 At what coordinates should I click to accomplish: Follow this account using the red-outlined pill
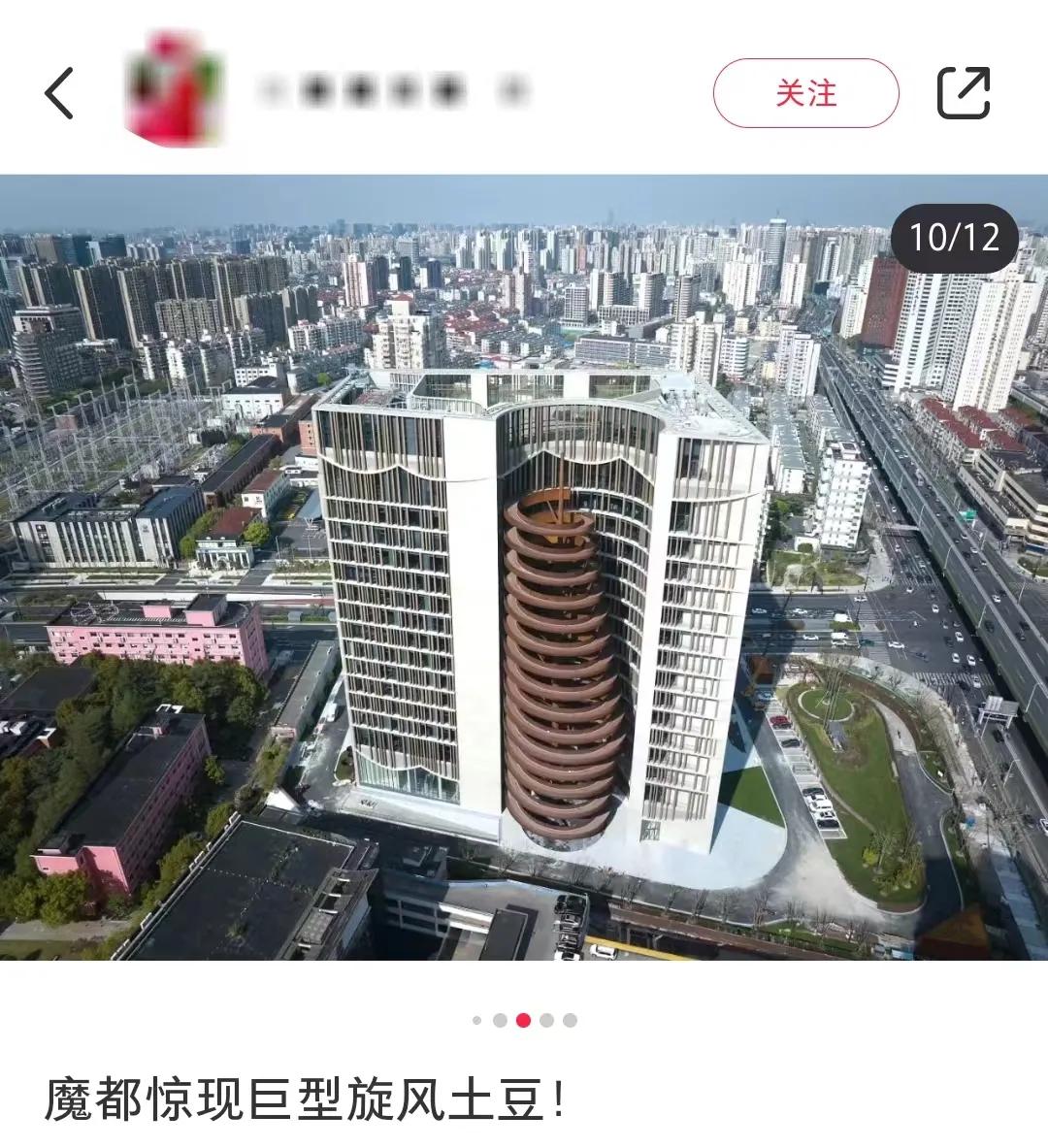tap(806, 91)
